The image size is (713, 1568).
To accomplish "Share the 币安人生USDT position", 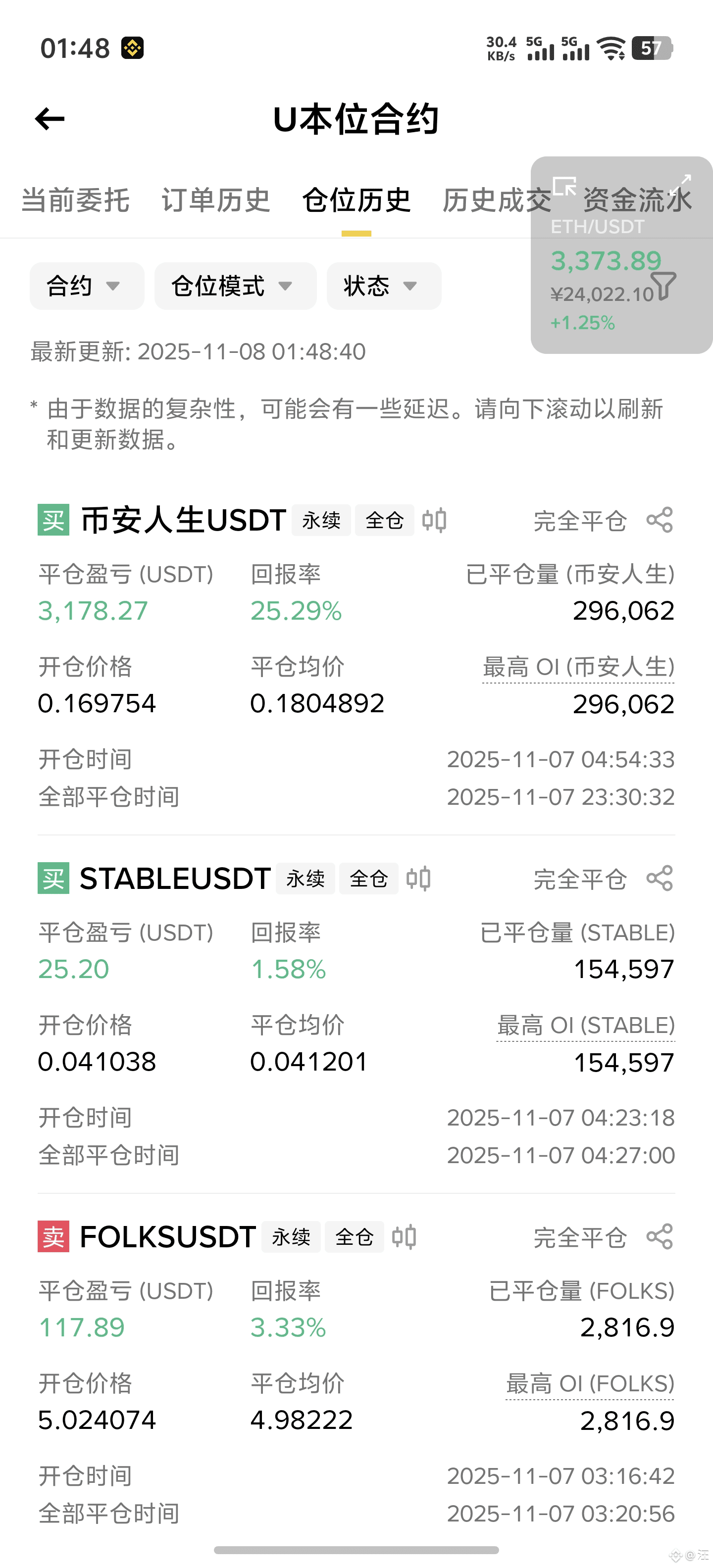I will point(660,520).
